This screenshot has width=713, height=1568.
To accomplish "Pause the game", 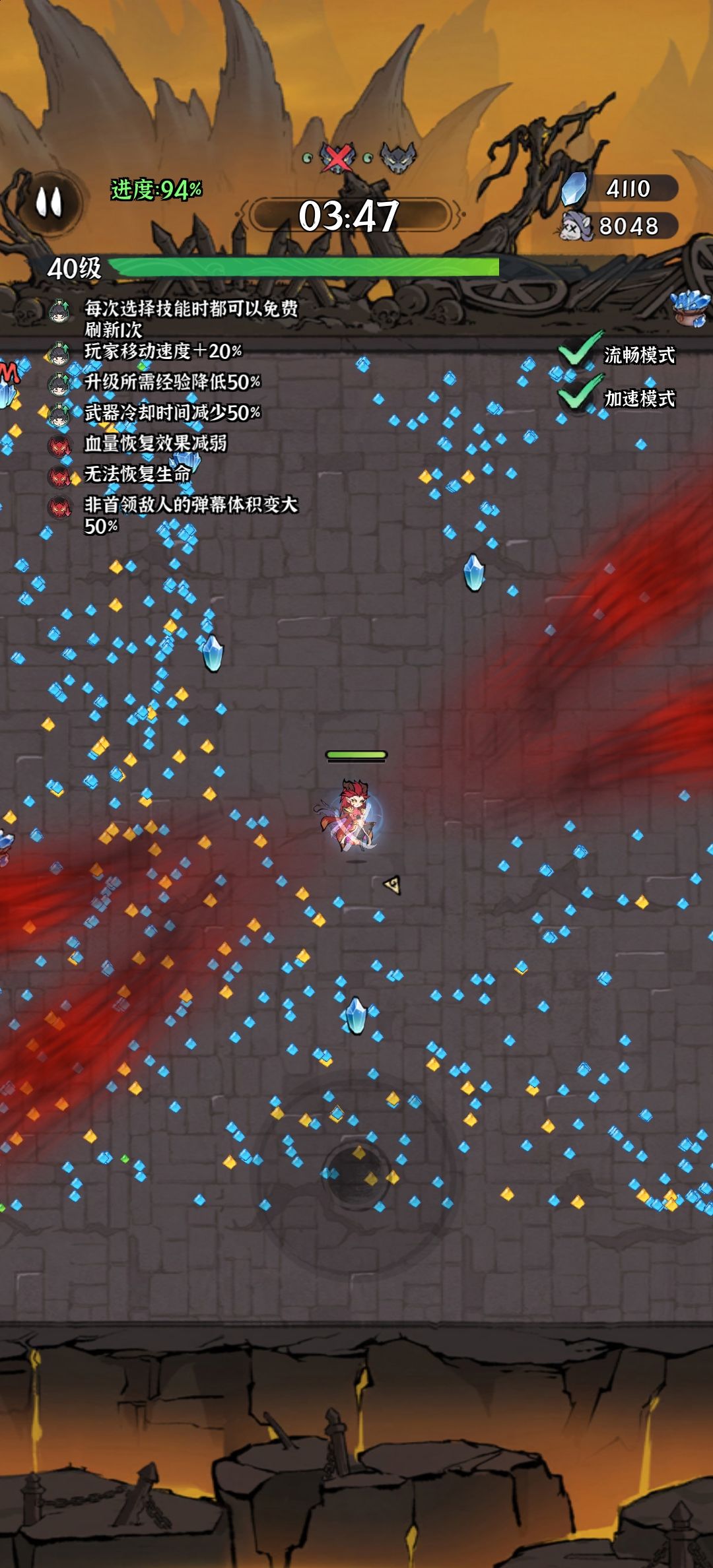I will 49,202.
